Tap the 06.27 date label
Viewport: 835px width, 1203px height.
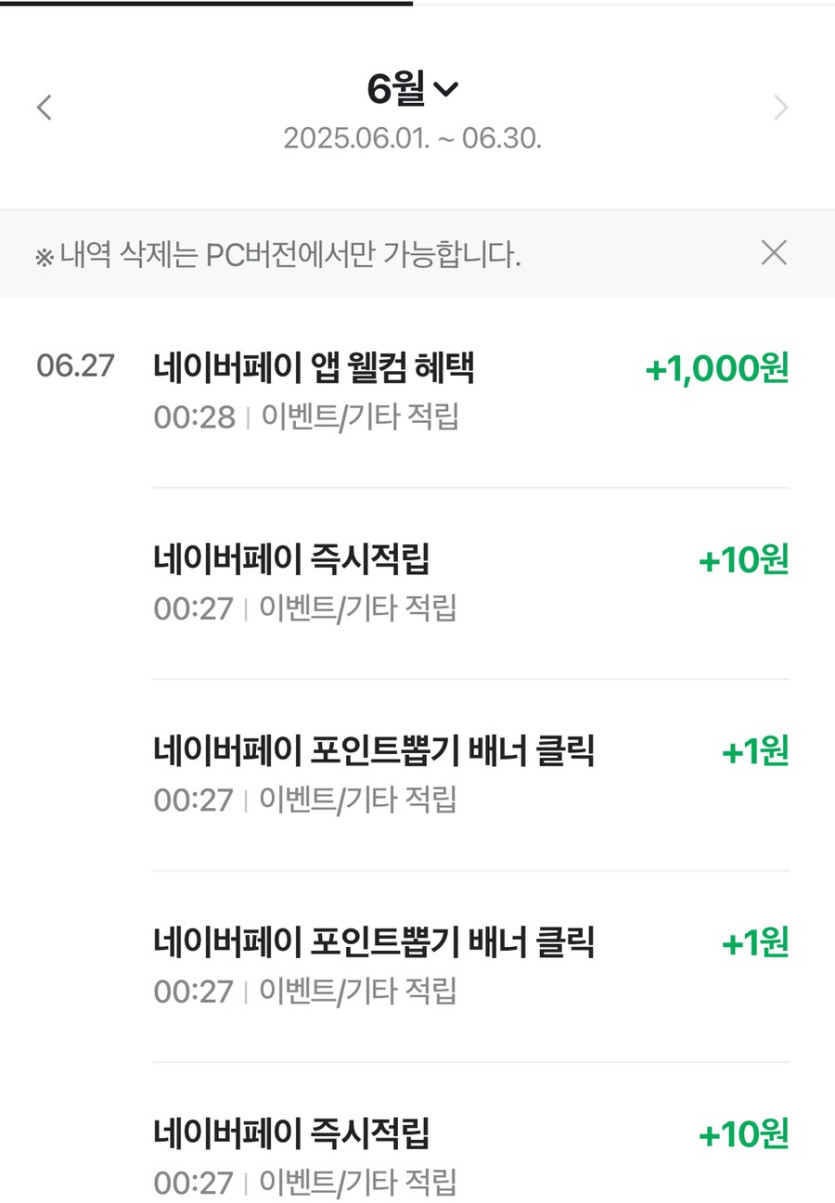[70, 366]
